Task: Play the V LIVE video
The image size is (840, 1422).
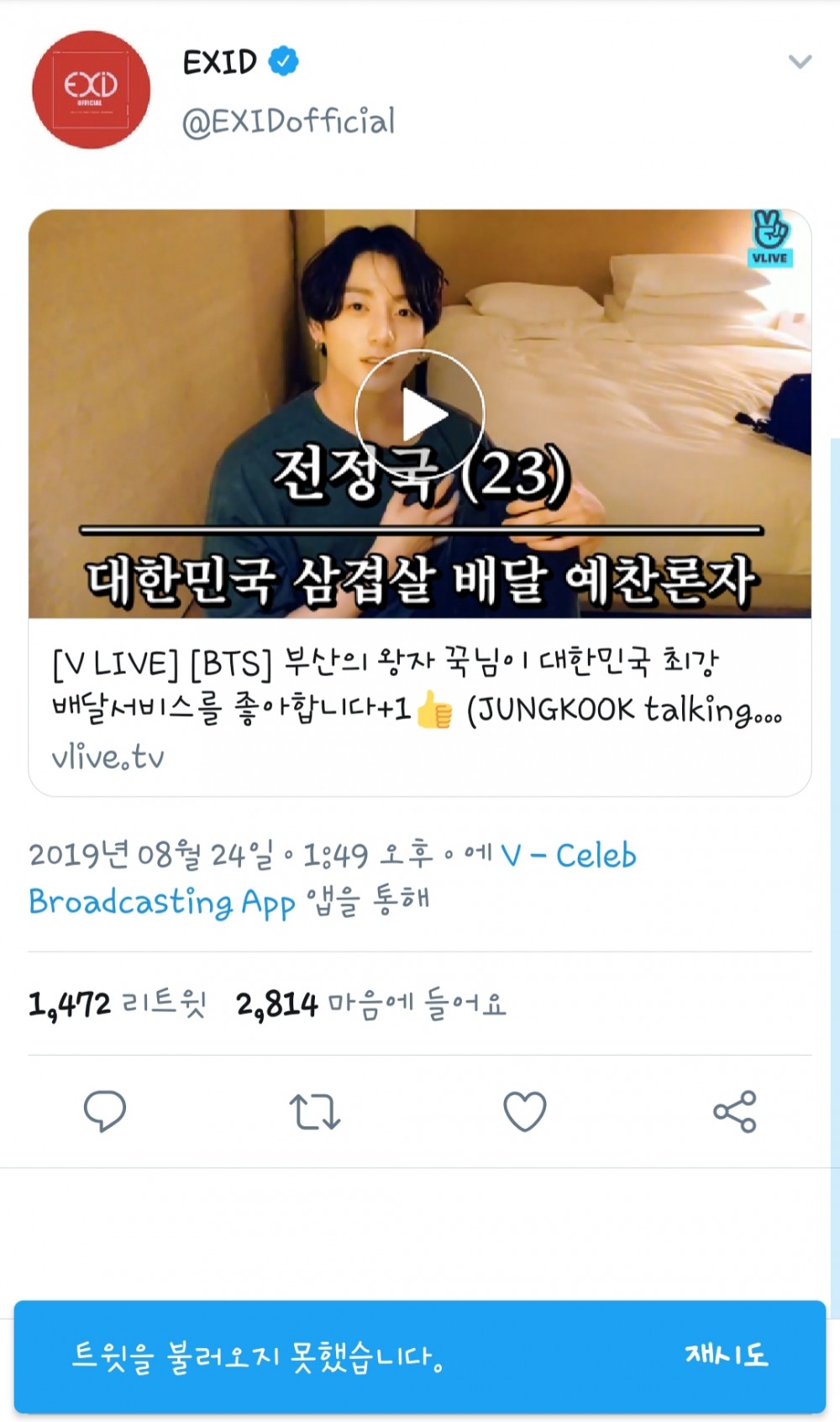Action: point(420,414)
